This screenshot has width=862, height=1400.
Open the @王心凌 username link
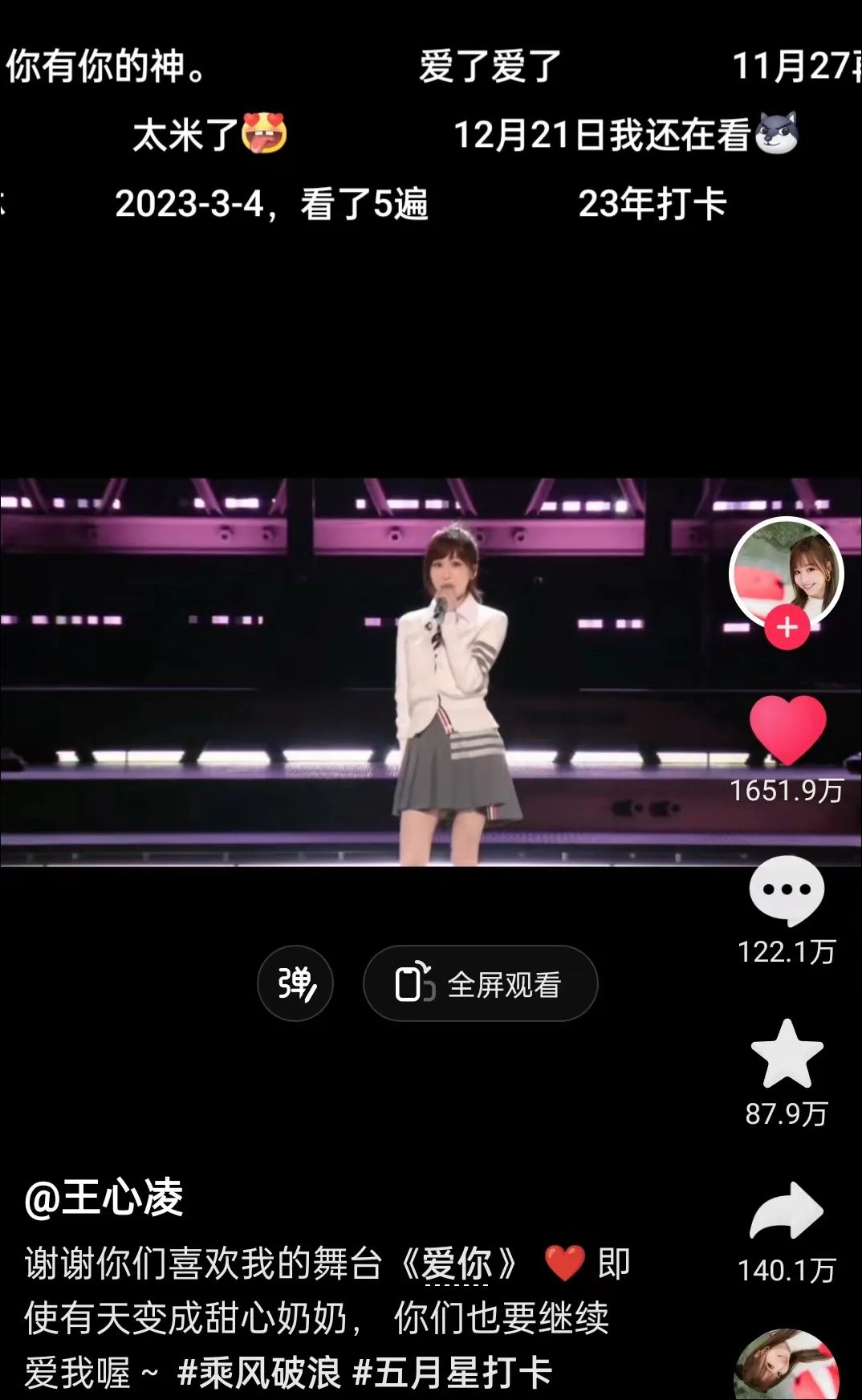pyautogui.click(x=104, y=1199)
